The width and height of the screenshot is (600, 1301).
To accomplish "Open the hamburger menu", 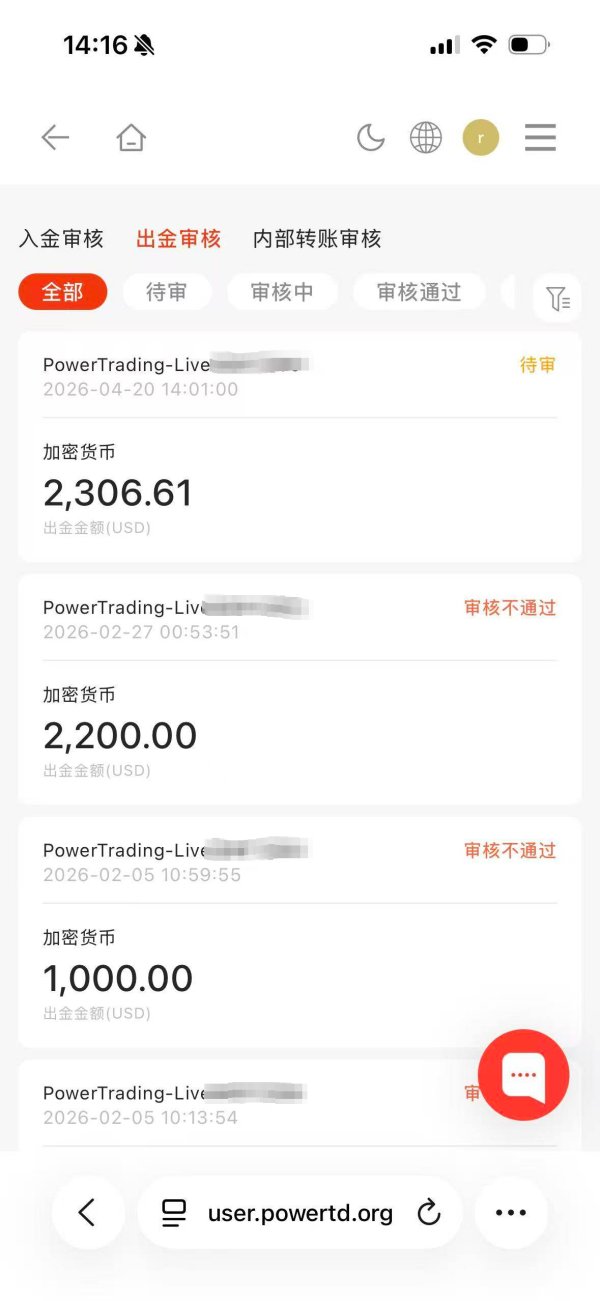I will pyautogui.click(x=540, y=138).
